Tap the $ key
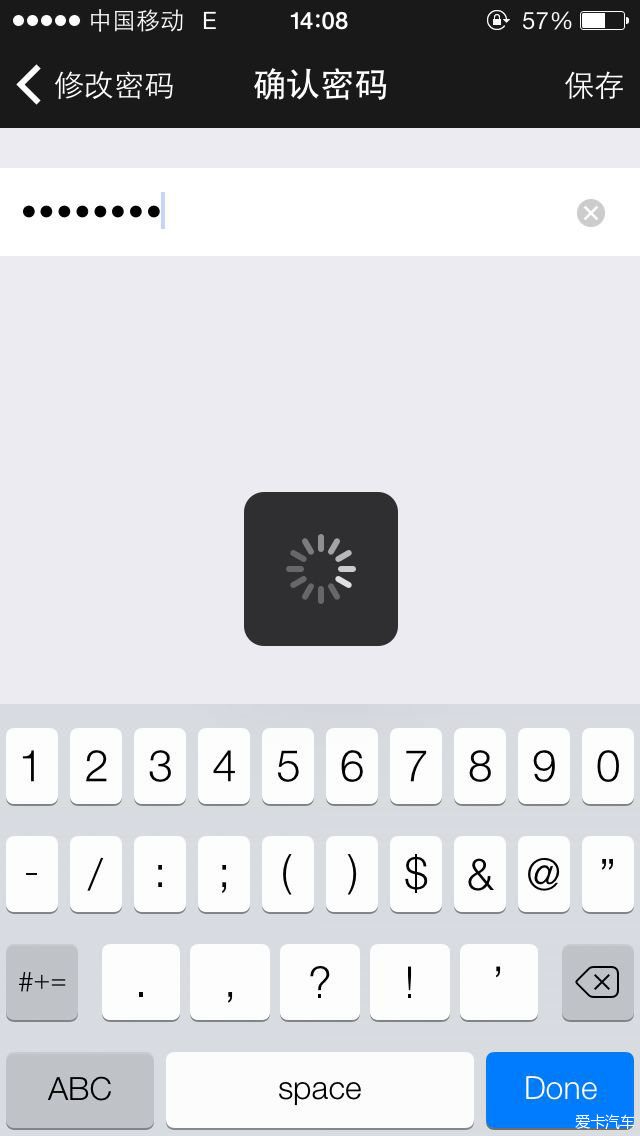The image size is (640, 1136). click(415, 874)
